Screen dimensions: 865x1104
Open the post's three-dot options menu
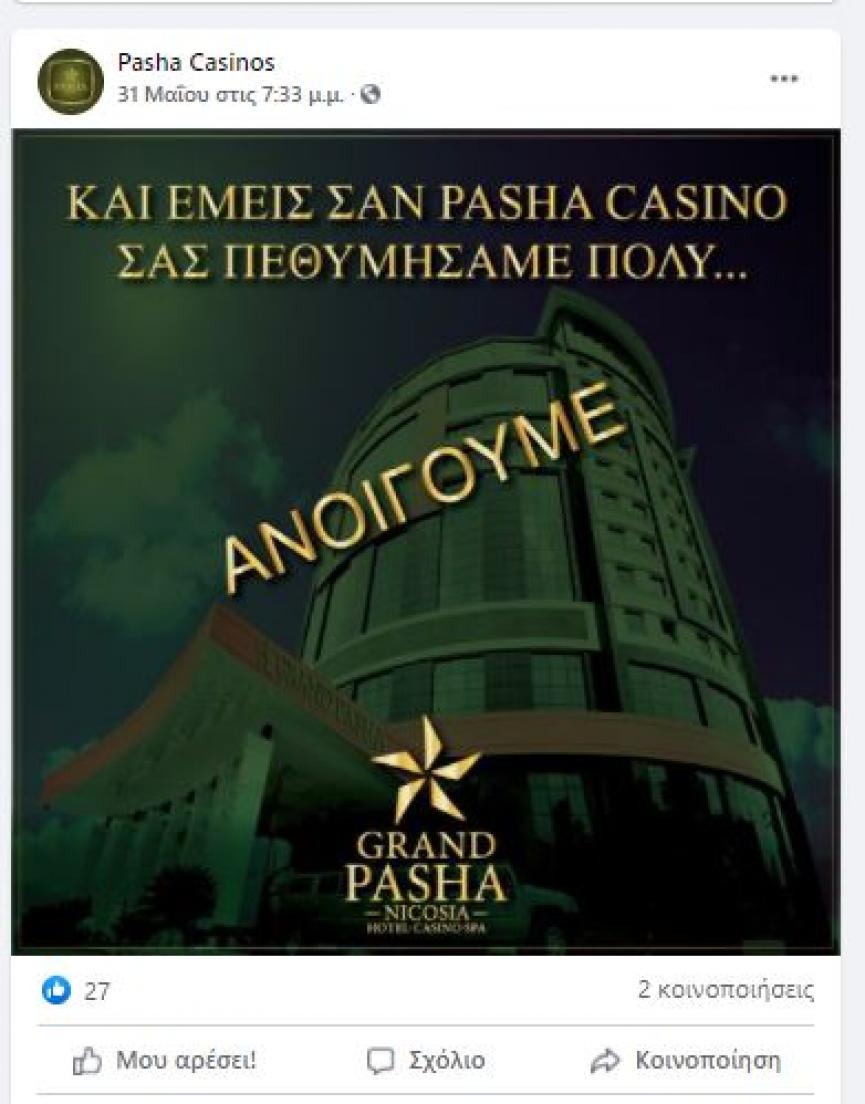point(784,80)
